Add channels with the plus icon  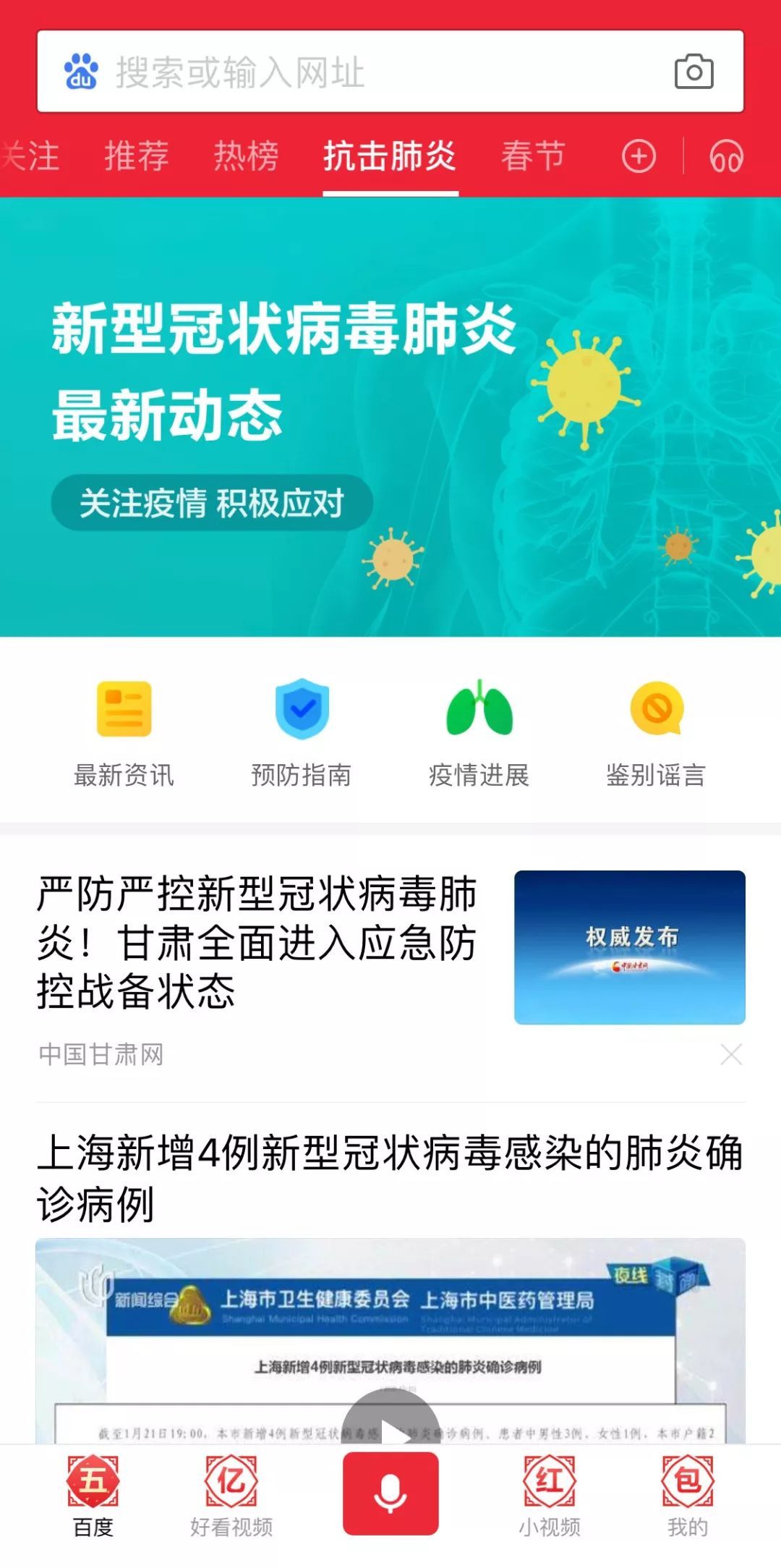point(639,156)
